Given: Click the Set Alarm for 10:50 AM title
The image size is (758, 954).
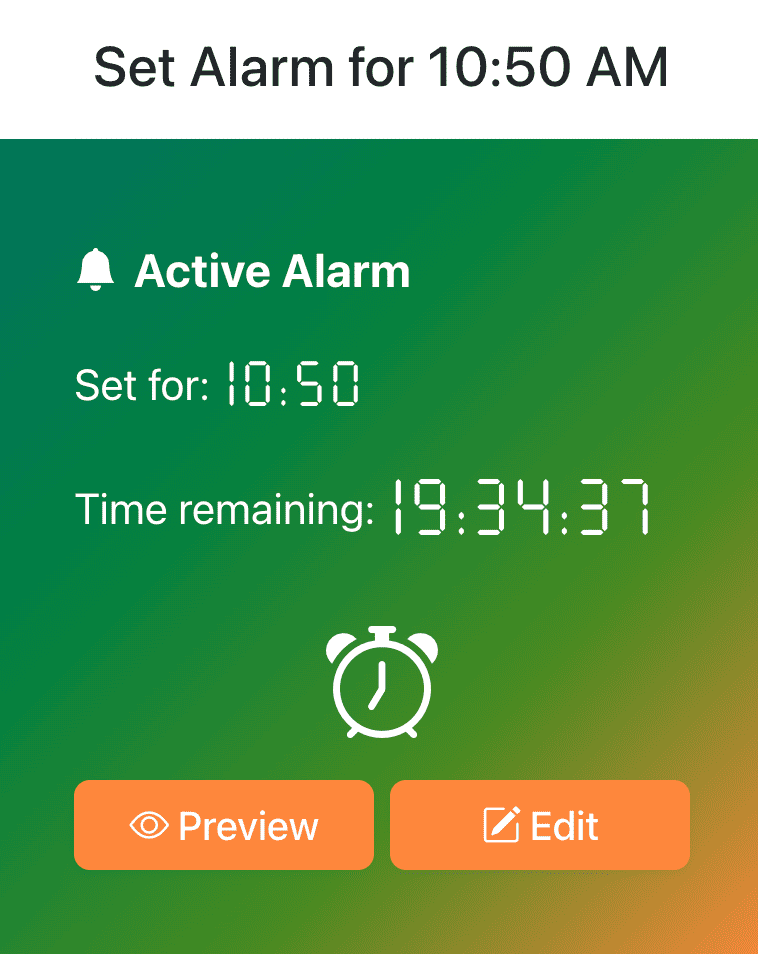Looking at the screenshot, I should pyautogui.click(x=379, y=67).
